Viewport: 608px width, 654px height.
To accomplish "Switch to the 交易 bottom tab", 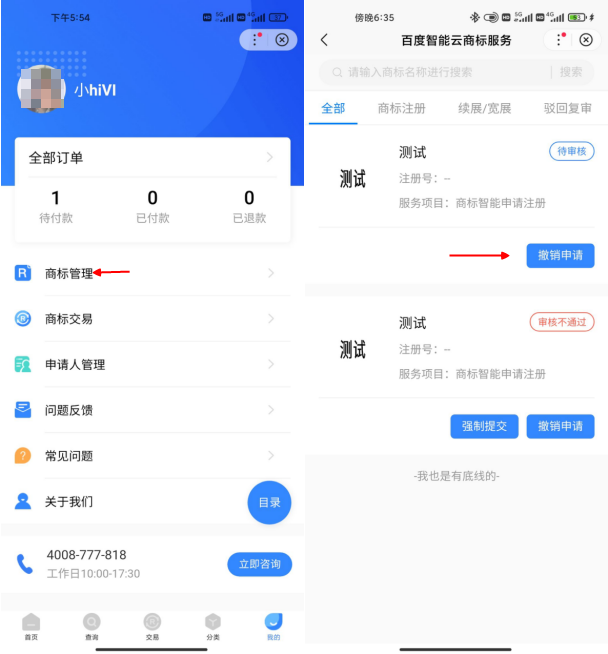I will (152, 626).
